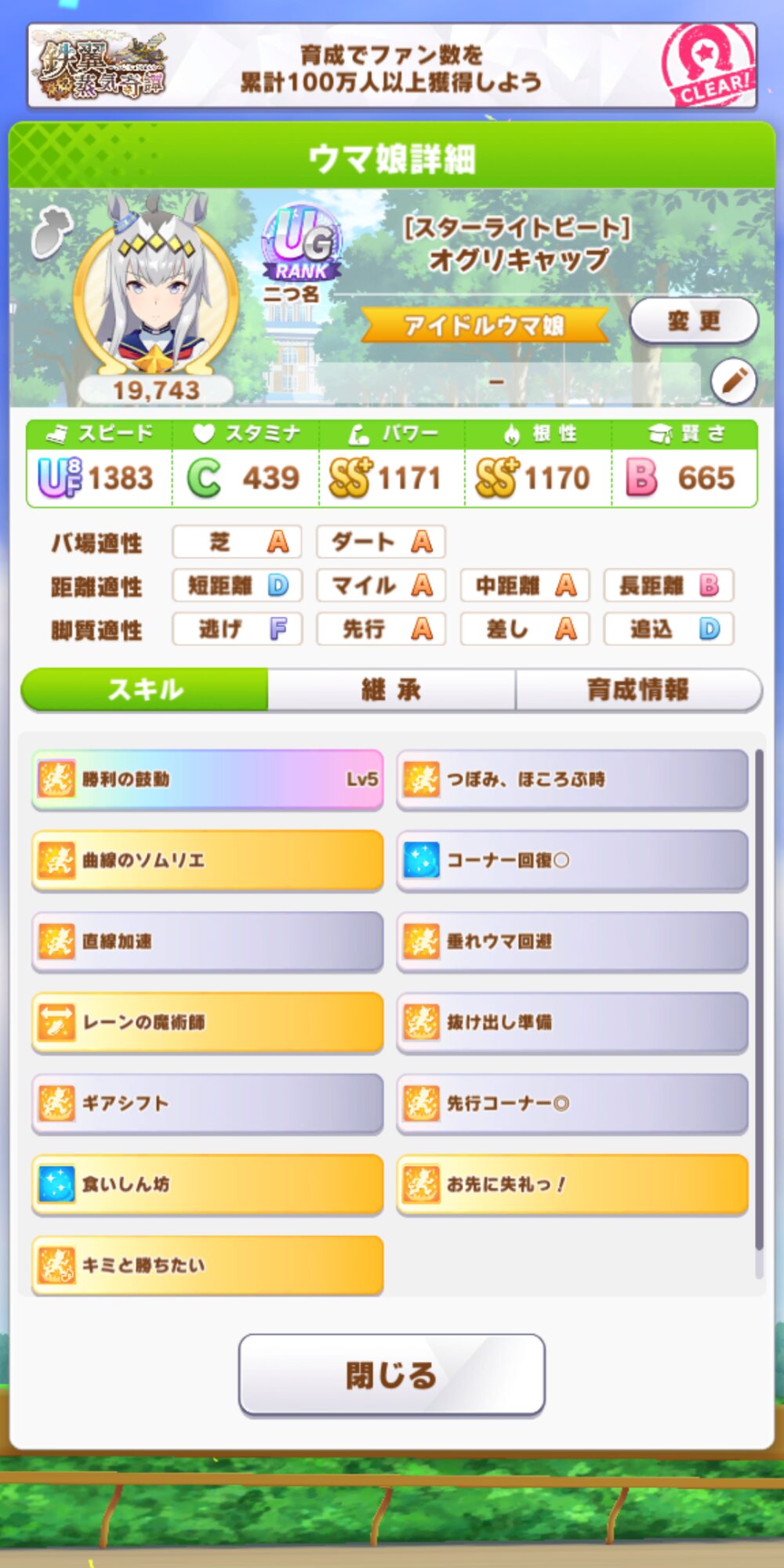
Task: Select the スキル tab
Action: 145,690
